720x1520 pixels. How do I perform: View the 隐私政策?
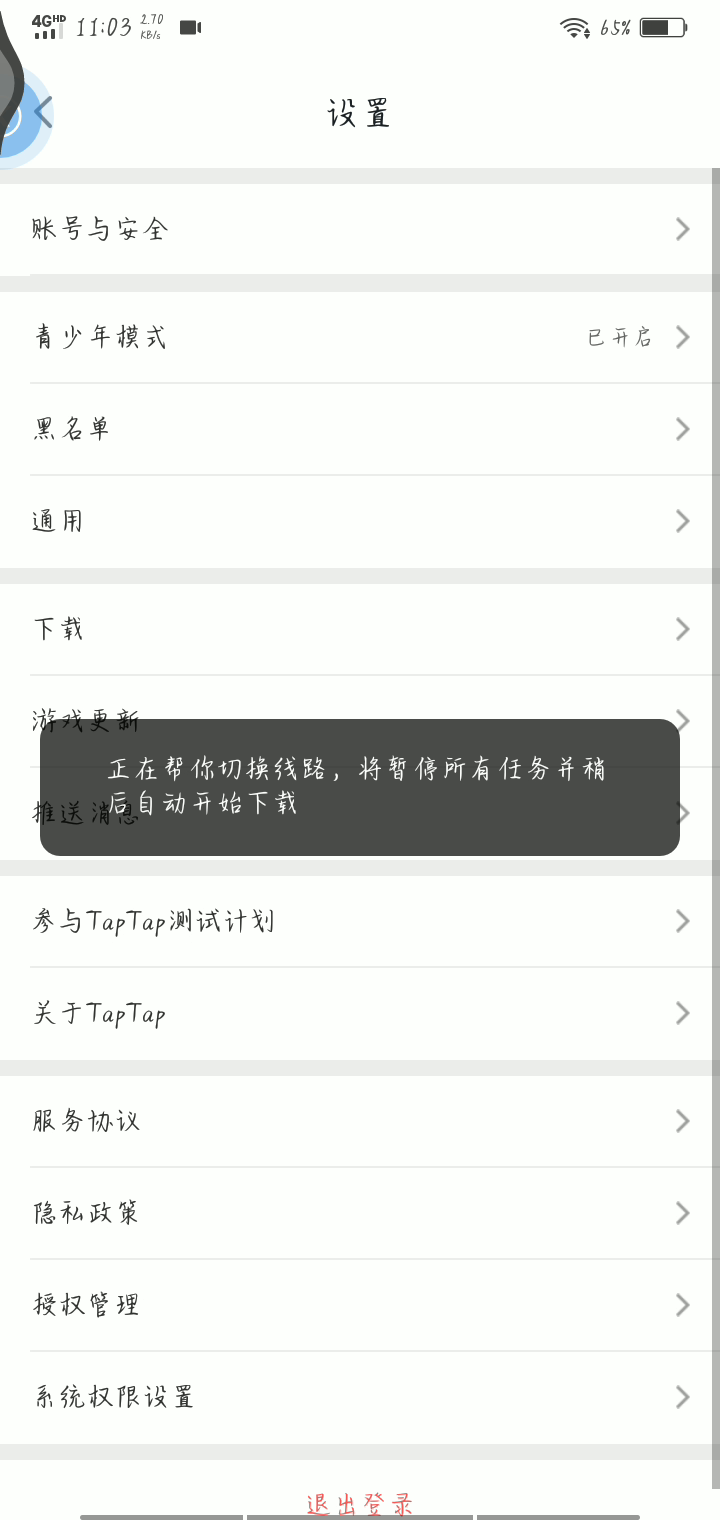tap(360, 1213)
